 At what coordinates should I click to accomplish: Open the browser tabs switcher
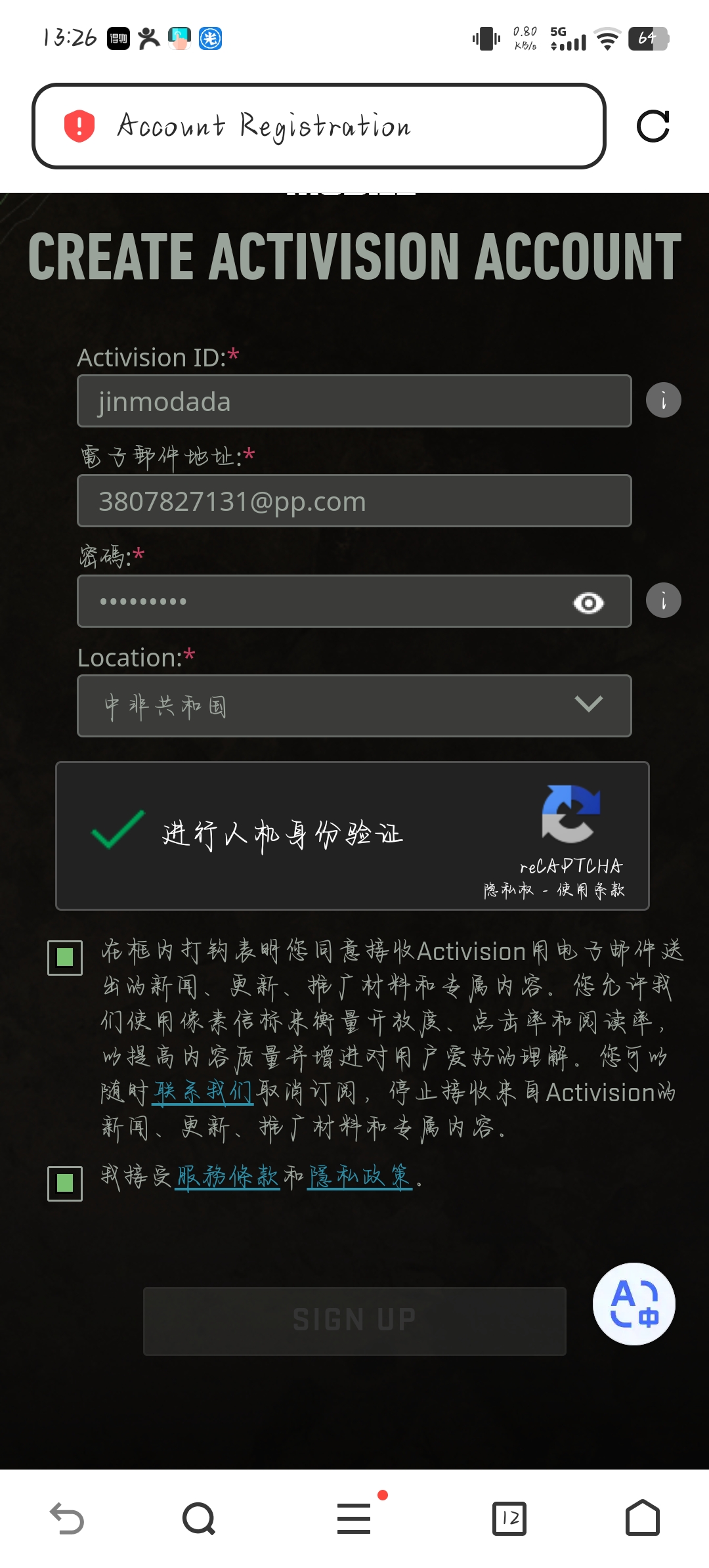coord(509,1518)
